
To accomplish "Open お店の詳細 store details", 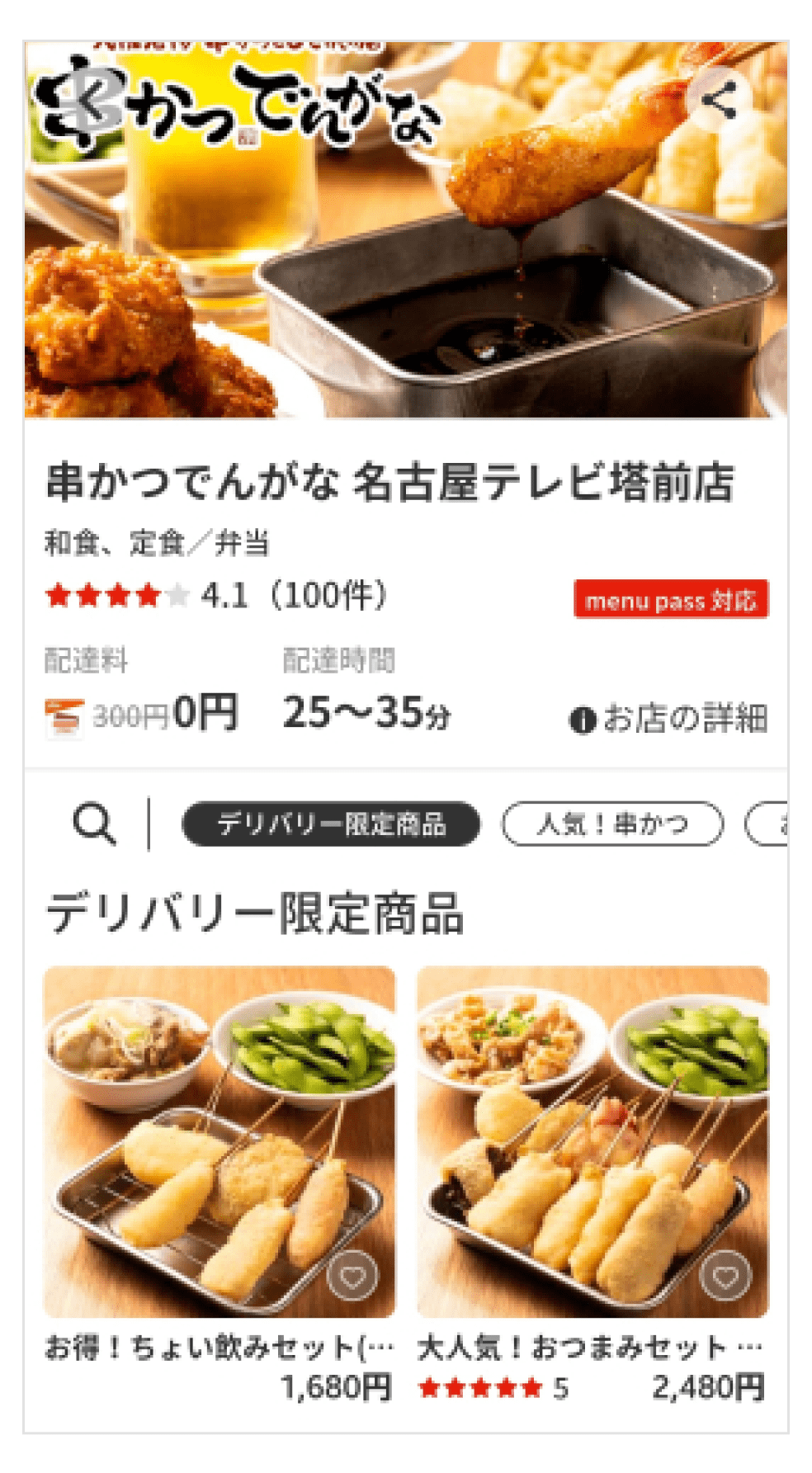I will pyautogui.click(x=669, y=719).
